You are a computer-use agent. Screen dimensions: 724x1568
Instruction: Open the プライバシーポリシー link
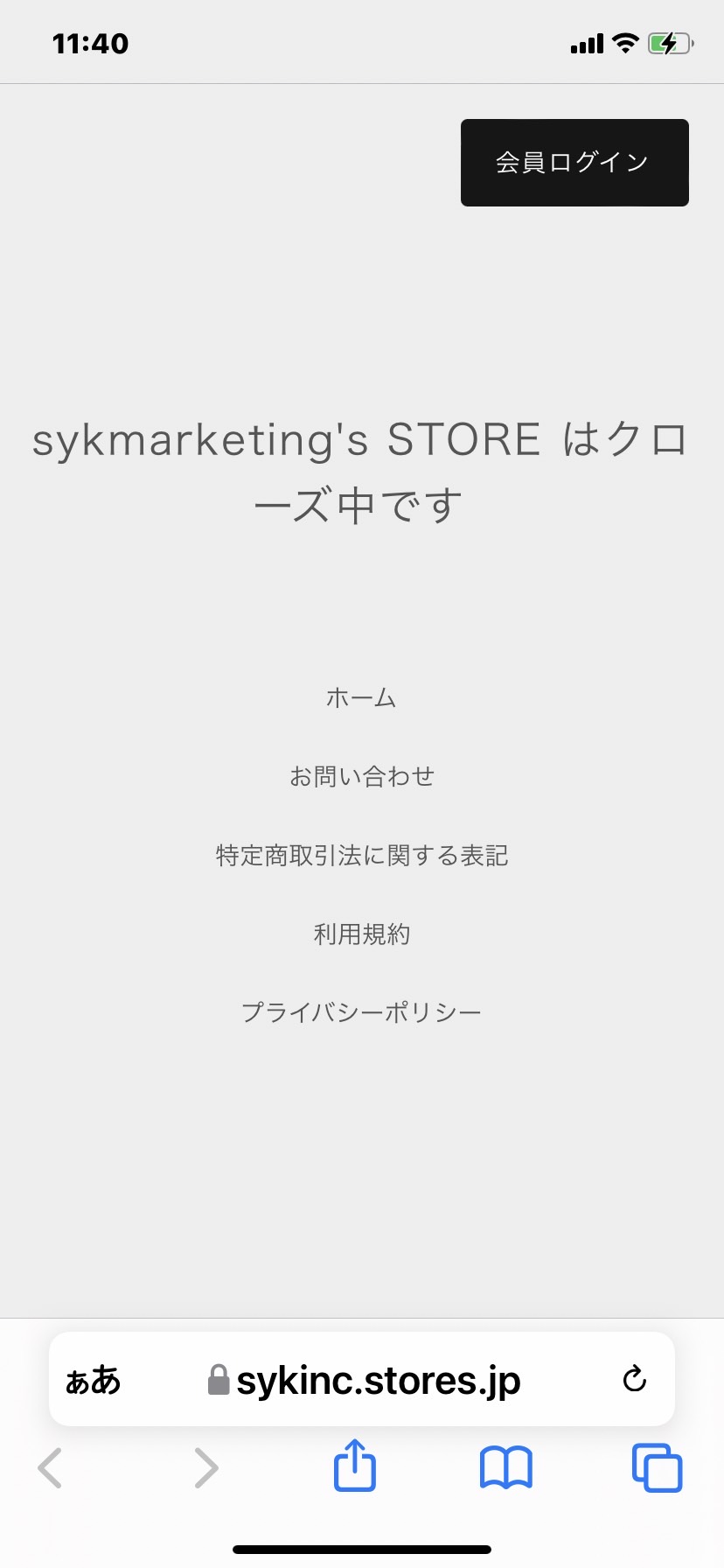(361, 1012)
